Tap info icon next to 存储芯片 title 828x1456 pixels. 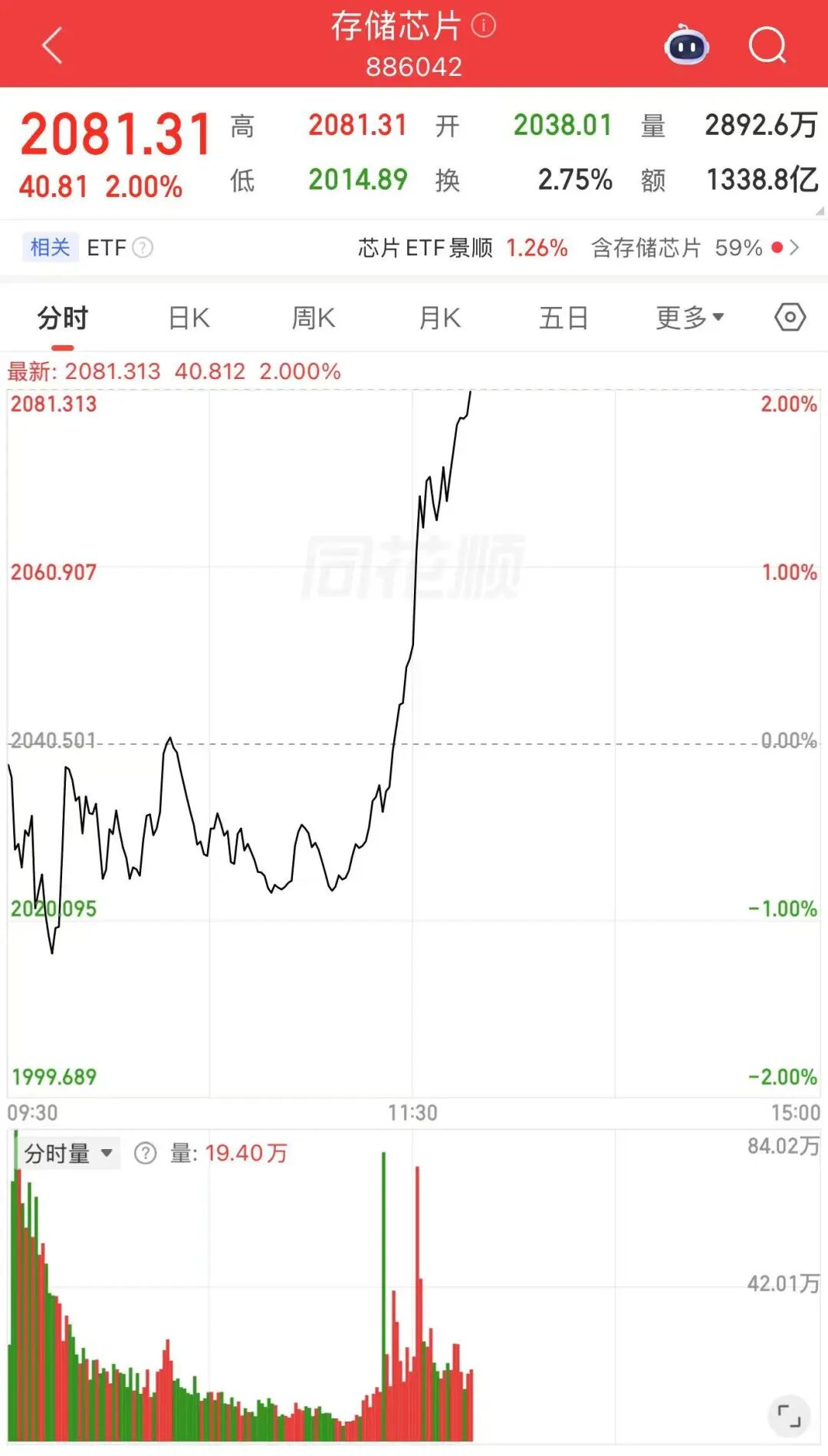pos(484,26)
